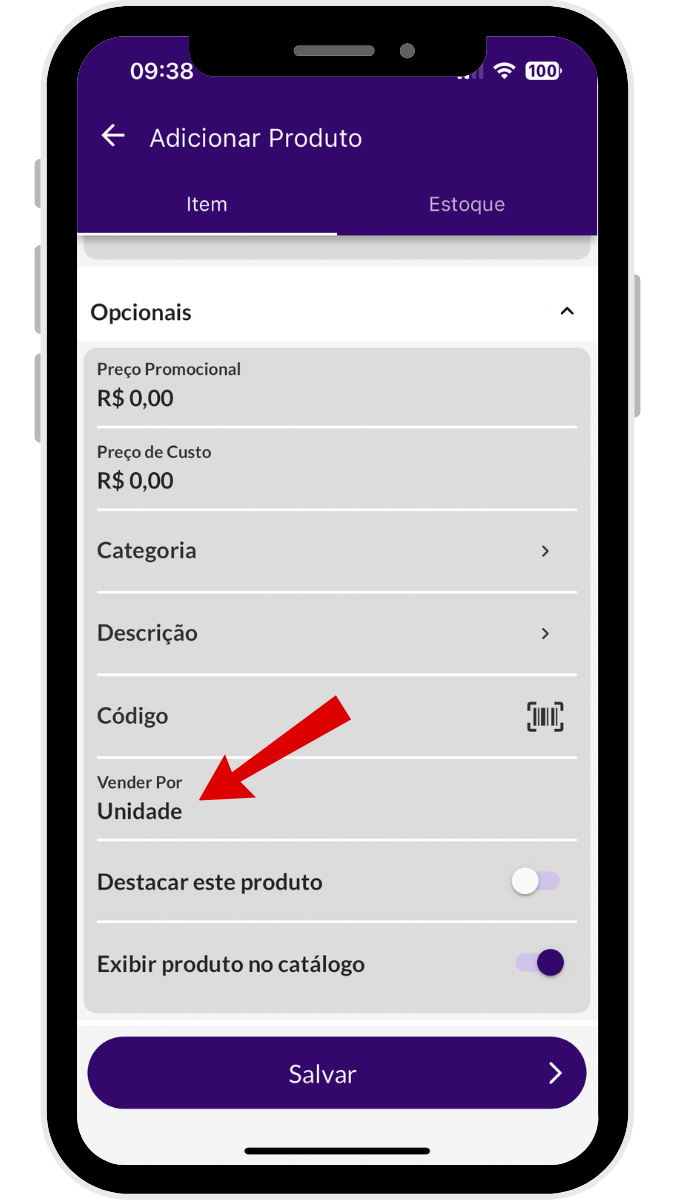Image resolution: width=675 pixels, height=1200 pixels.
Task: Open the Categoria row
Action: coord(336,551)
